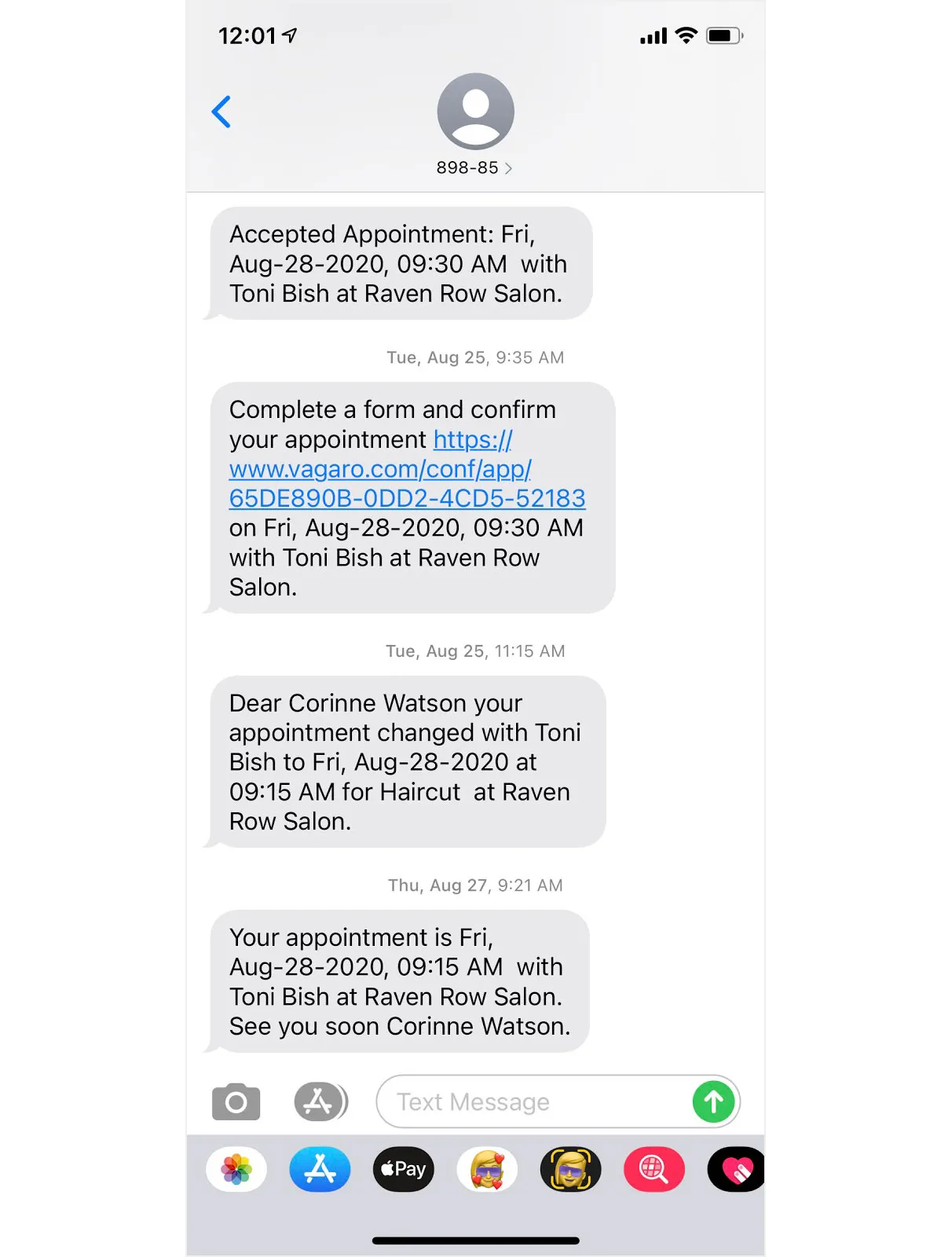Screen dimensions: 952x1257
Task: Send the message with the green arrow
Action: 713,1101
